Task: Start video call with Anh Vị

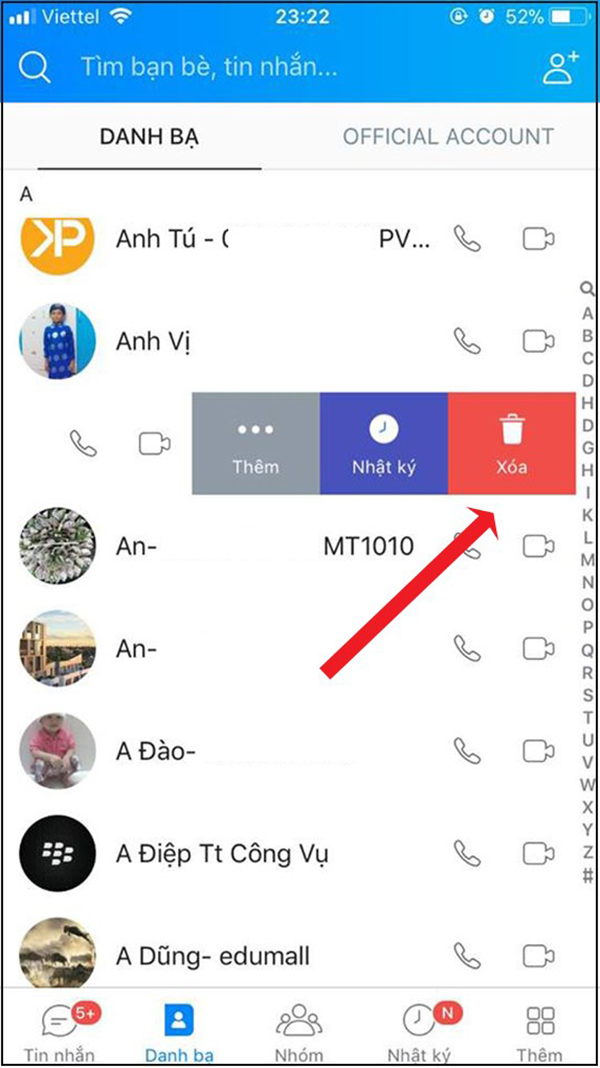Action: 538,341
